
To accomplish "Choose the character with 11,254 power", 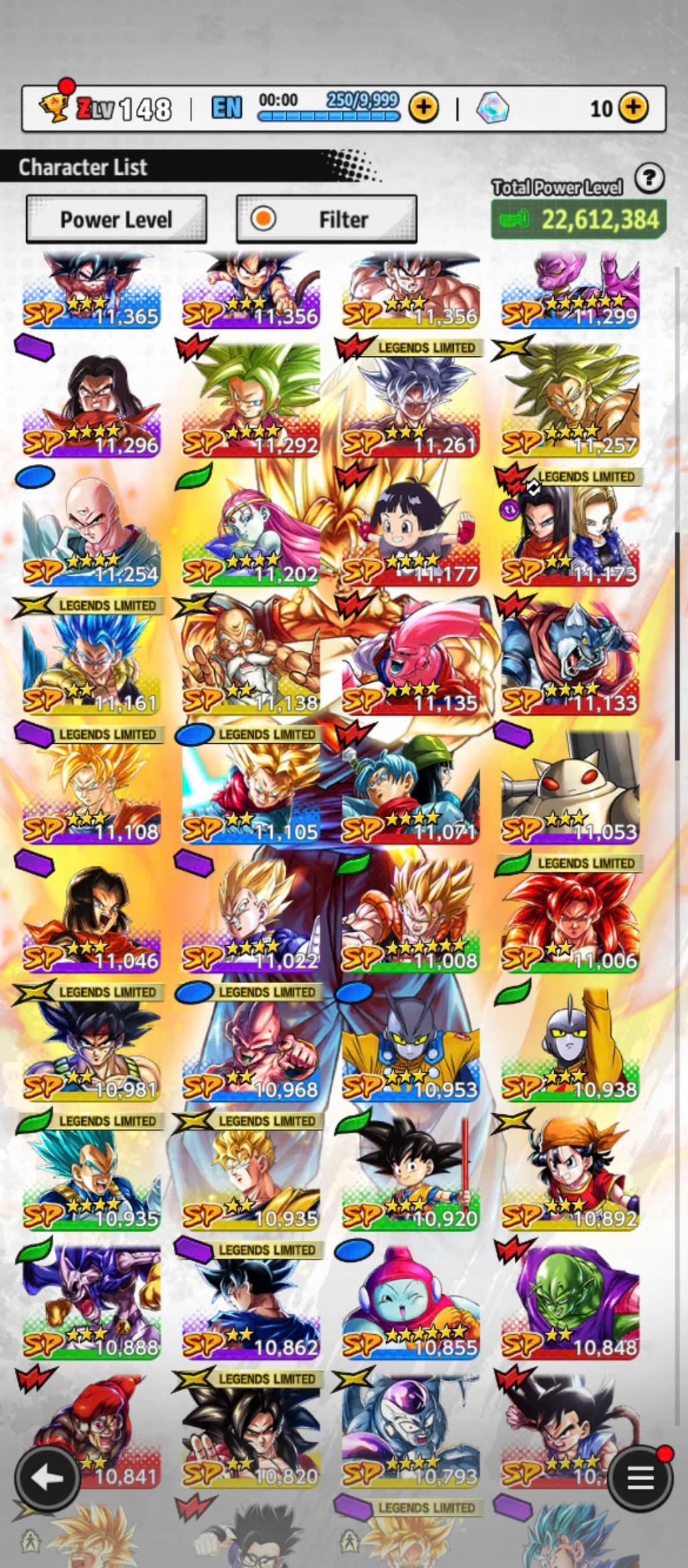I will [91, 530].
